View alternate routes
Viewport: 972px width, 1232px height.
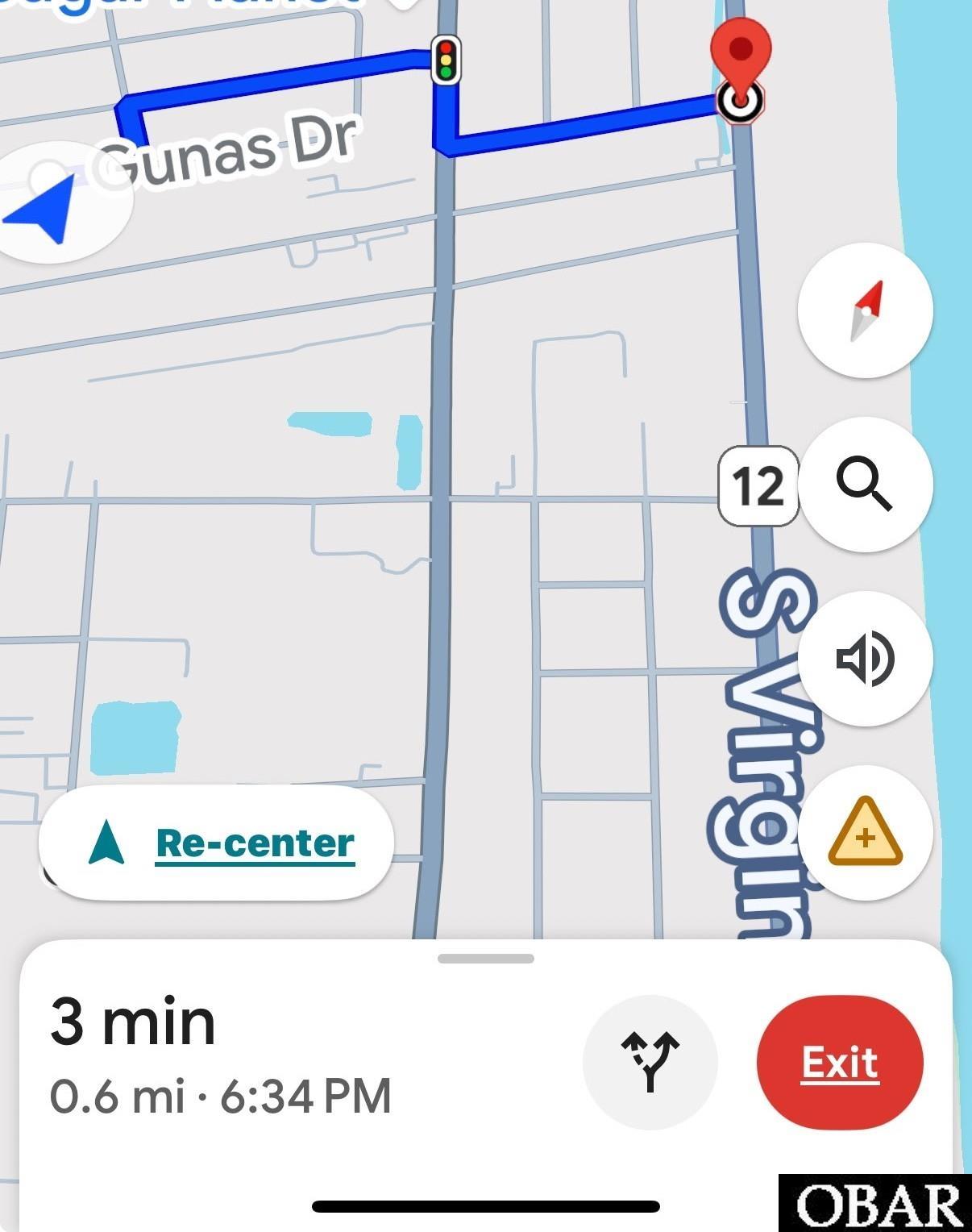(650, 1061)
